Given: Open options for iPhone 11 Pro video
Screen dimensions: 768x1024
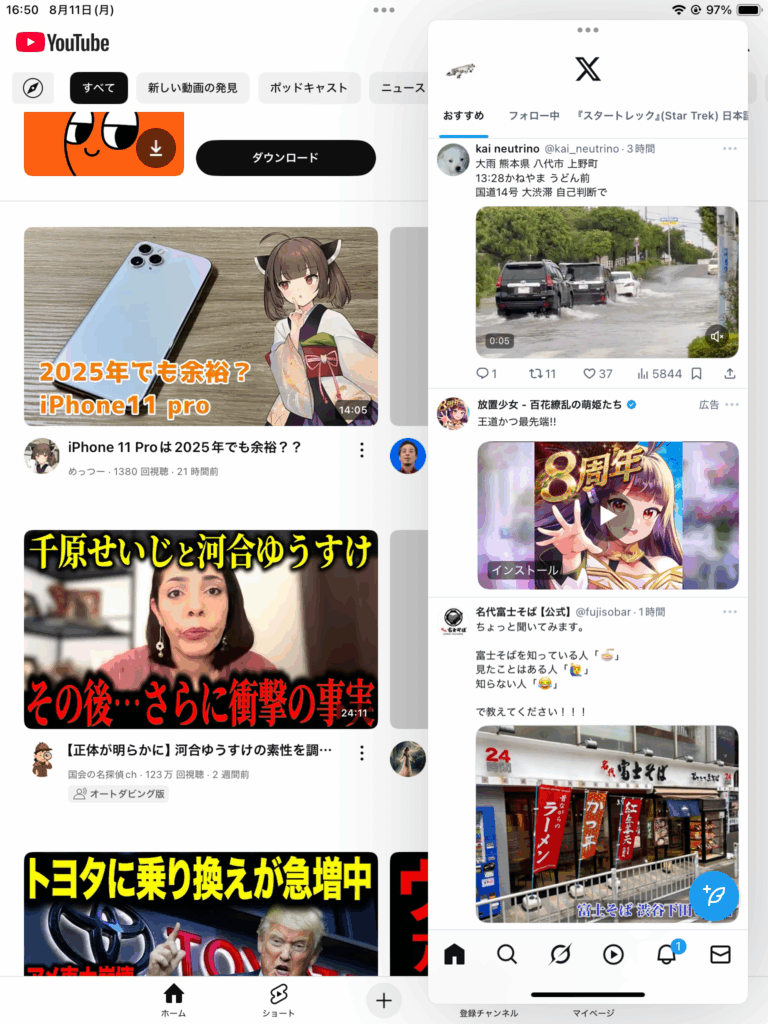Looking at the screenshot, I should pyautogui.click(x=362, y=451).
